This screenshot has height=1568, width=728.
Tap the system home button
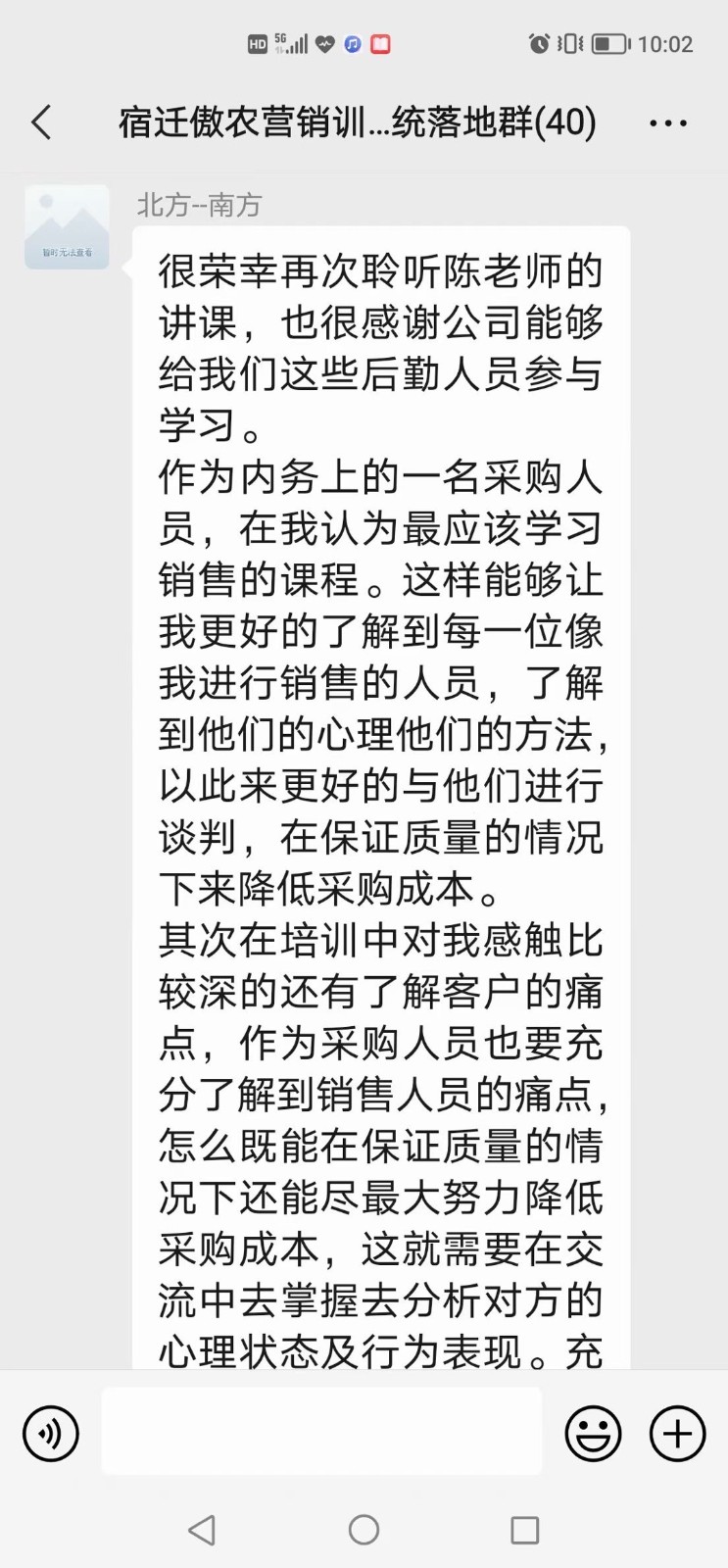(x=364, y=1530)
